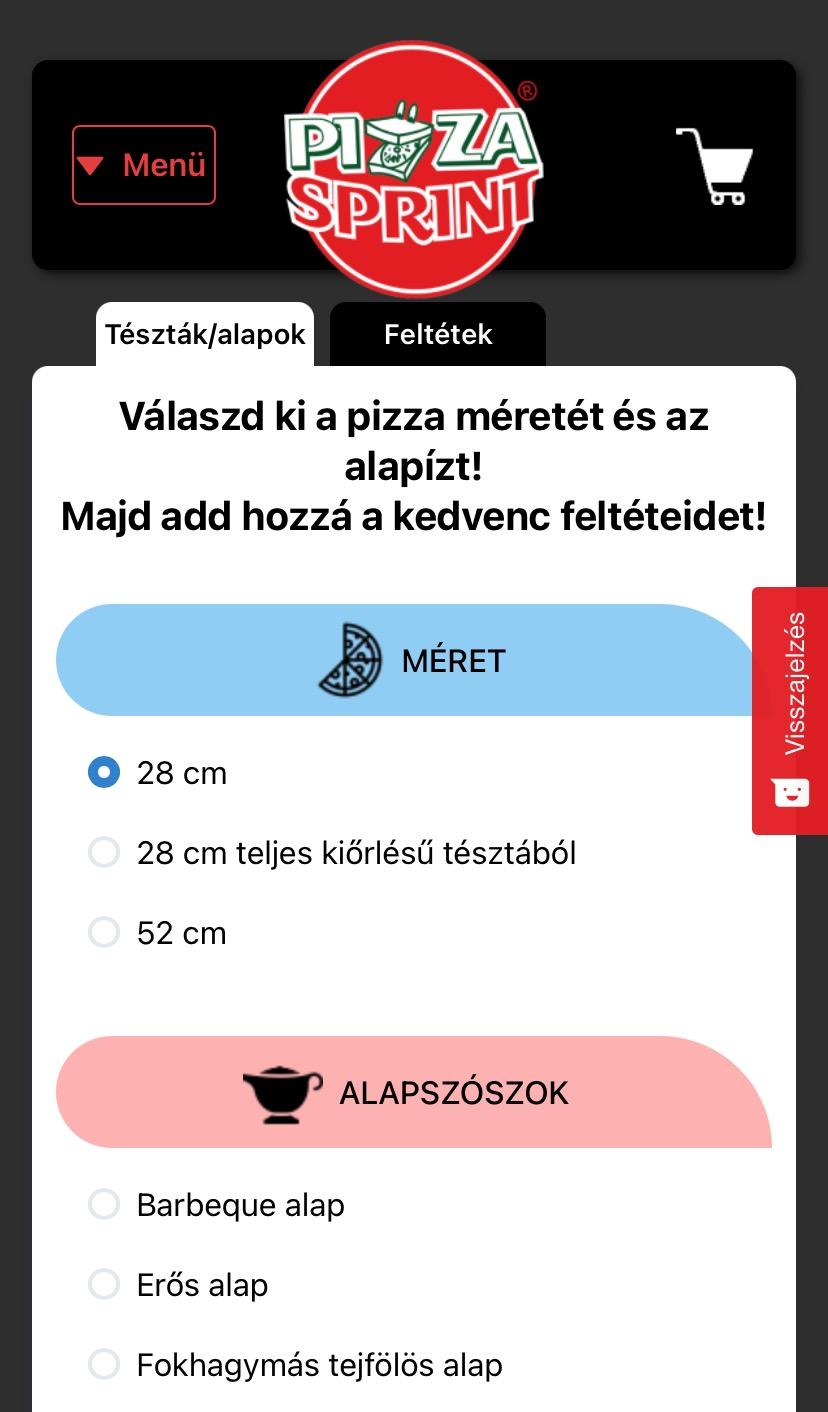Switch to the Feltétek tab
The width and height of the screenshot is (828, 1412).
[438, 334]
